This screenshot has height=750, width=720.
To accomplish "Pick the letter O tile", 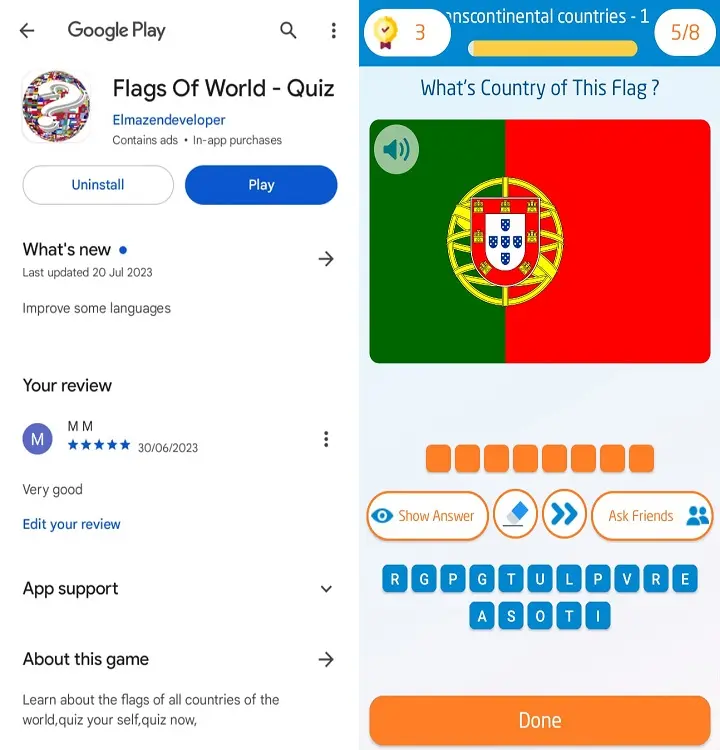I will click(x=540, y=616).
